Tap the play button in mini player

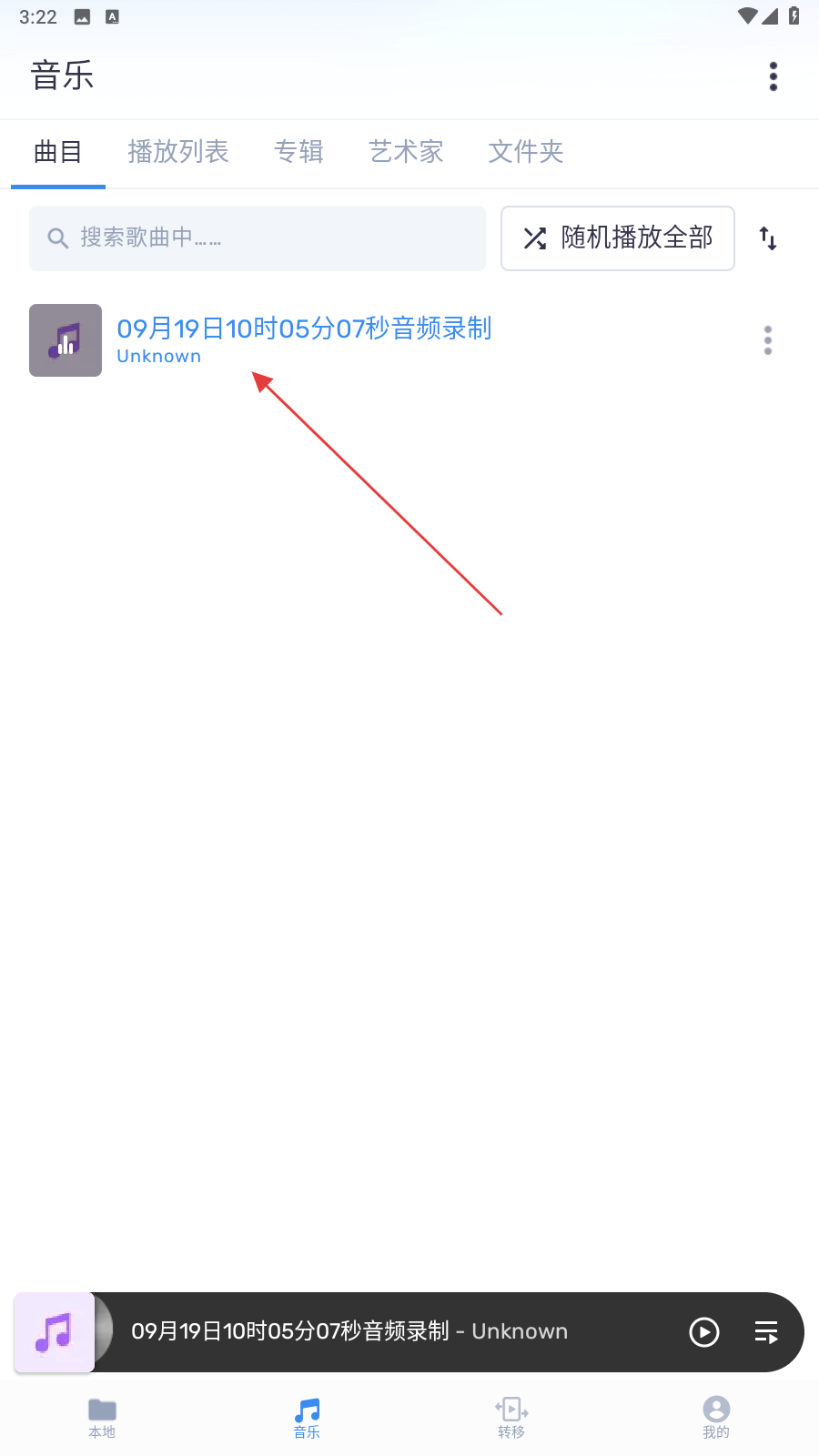[x=704, y=1332]
